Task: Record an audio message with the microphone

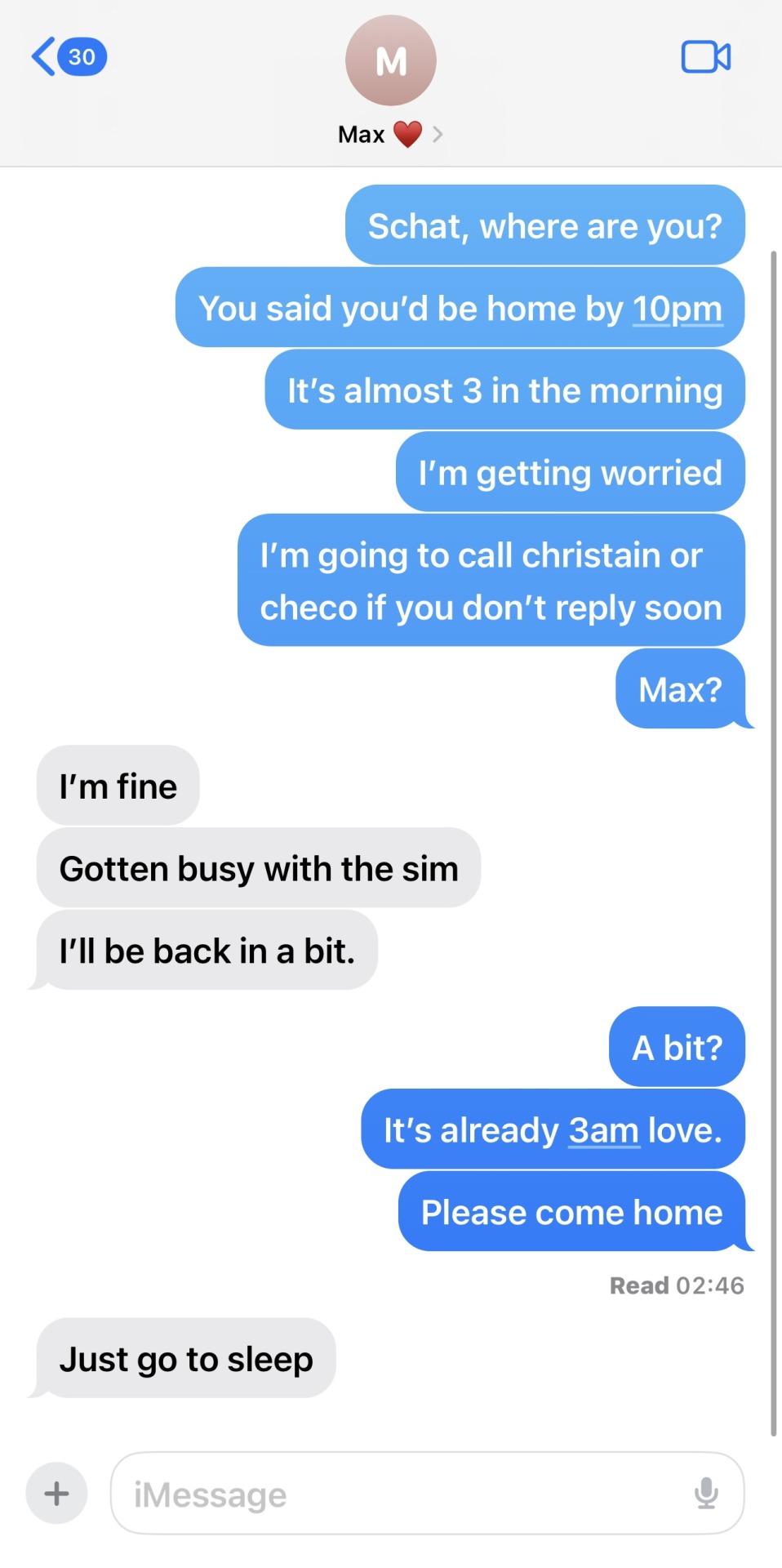Action: click(x=706, y=1494)
